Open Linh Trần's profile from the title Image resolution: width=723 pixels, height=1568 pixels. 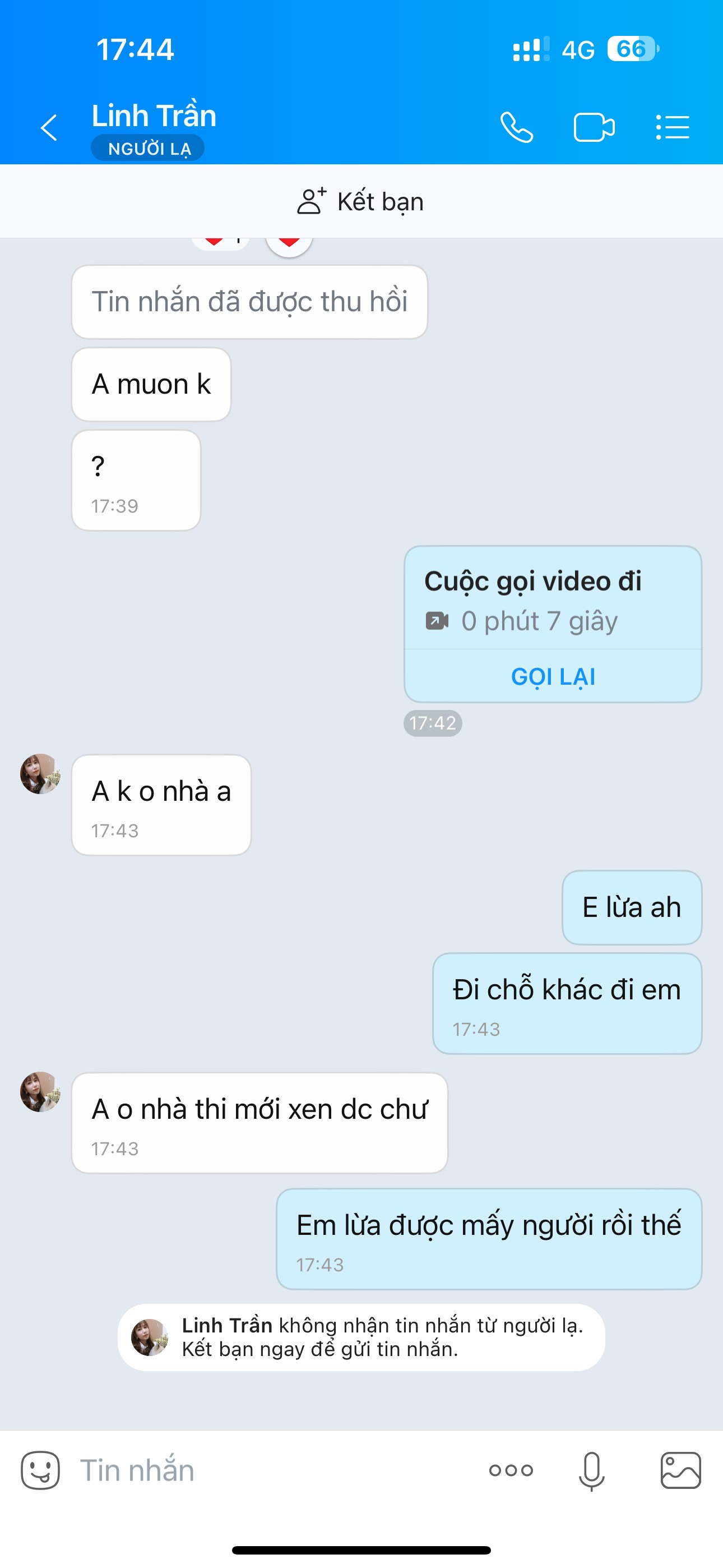coord(154,116)
